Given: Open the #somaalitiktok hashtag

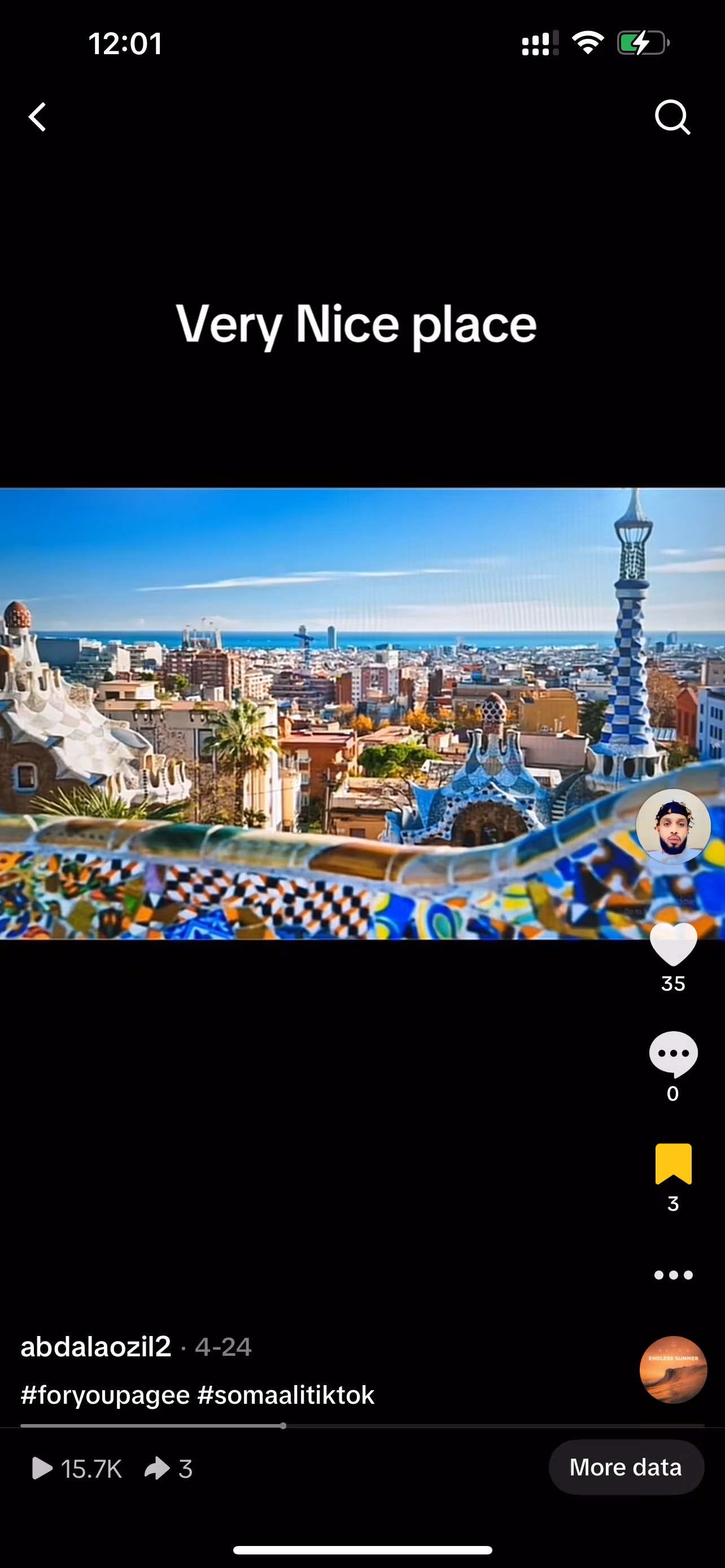Looking at the screenshot, I should pyautogui.click(x=286, y=1395).
